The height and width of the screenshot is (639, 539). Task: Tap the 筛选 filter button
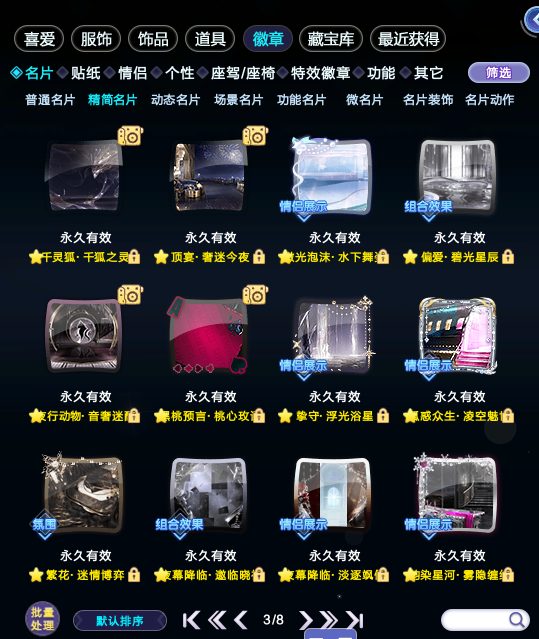499,73
